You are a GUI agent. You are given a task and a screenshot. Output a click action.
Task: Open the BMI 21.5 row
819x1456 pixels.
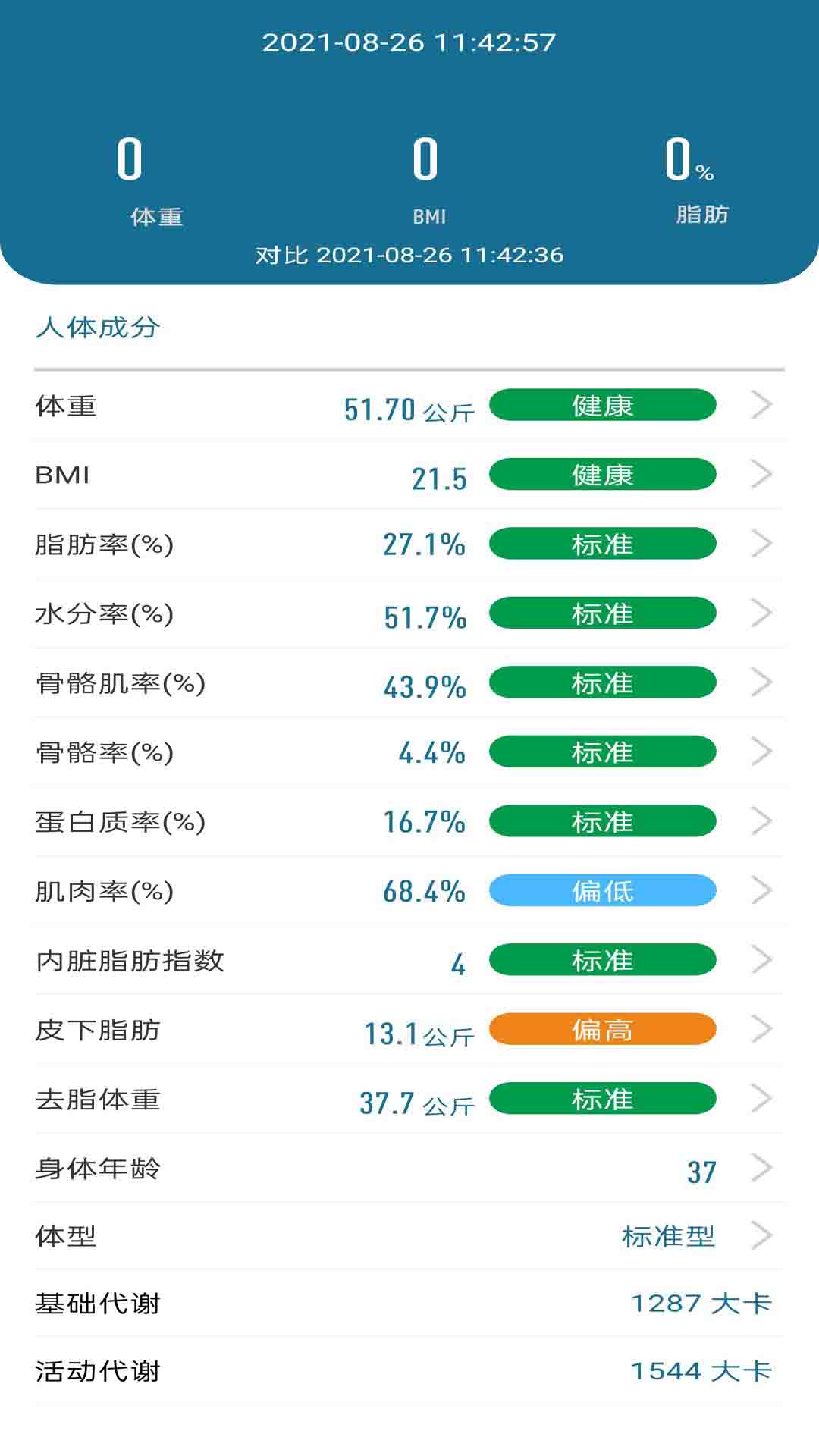click(x=409, y=475)
